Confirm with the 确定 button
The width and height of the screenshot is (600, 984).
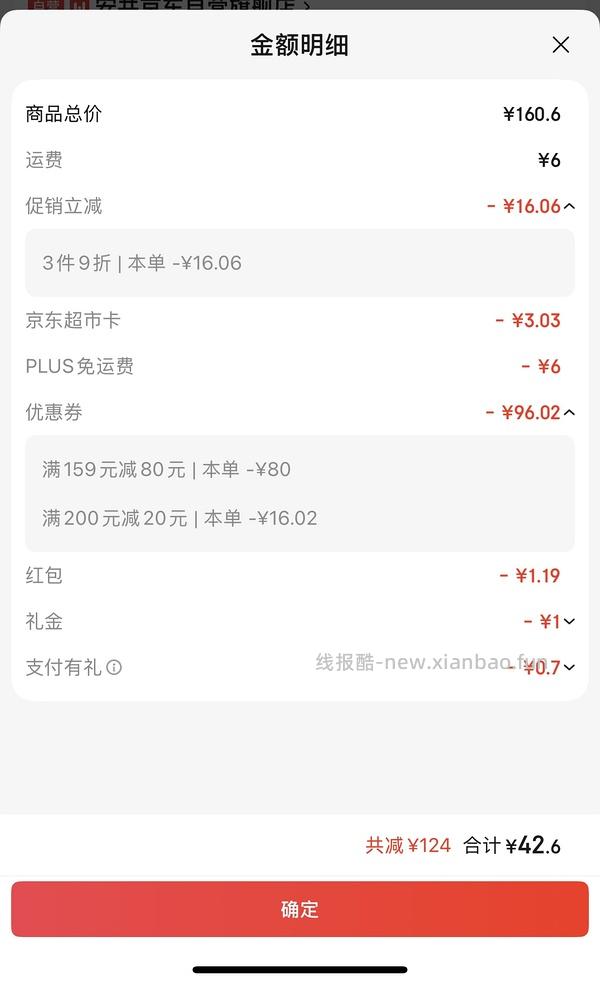click(x=300, y=909)
